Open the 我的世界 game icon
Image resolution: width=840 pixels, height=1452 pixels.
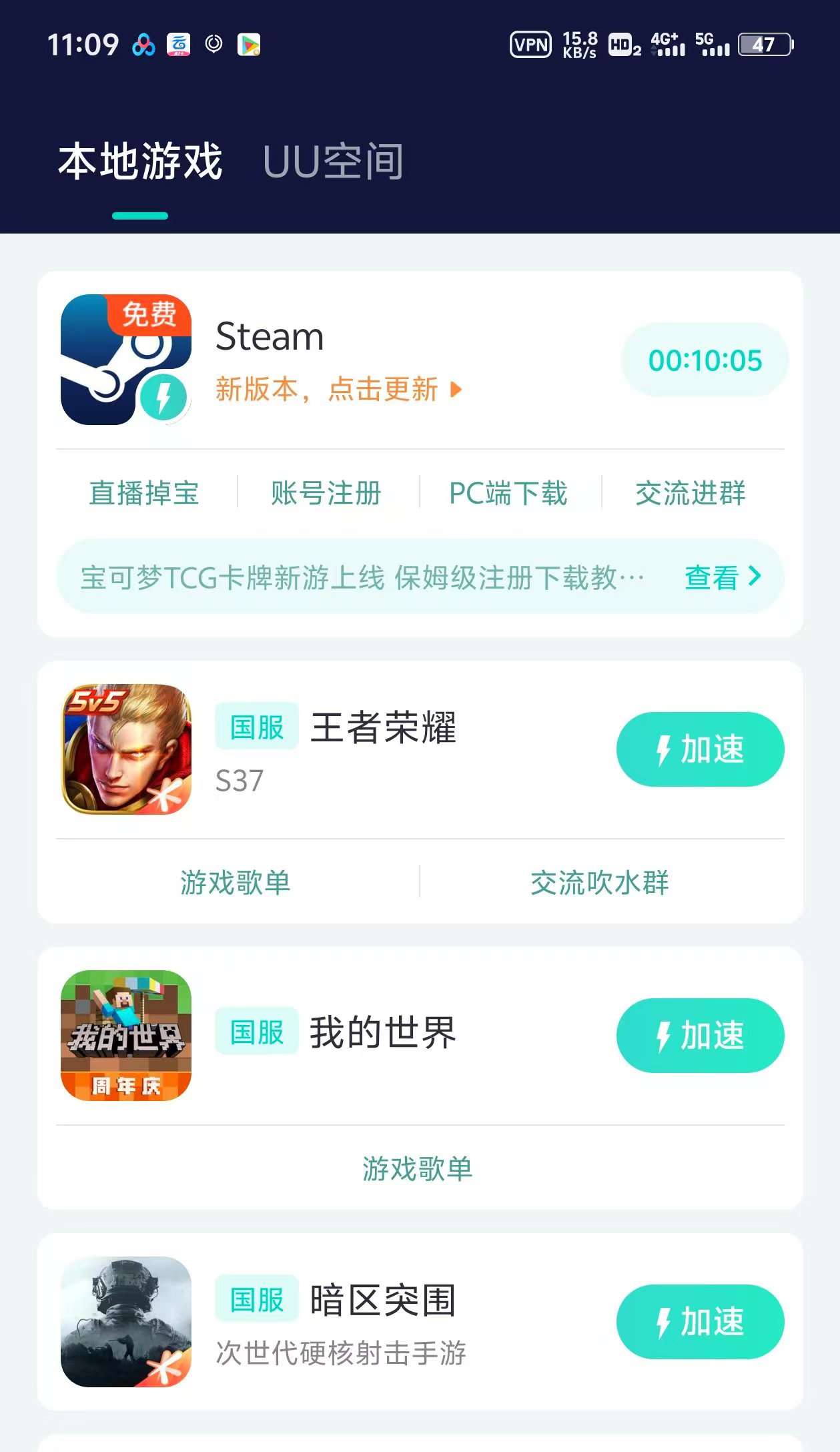coord(126,1035)
